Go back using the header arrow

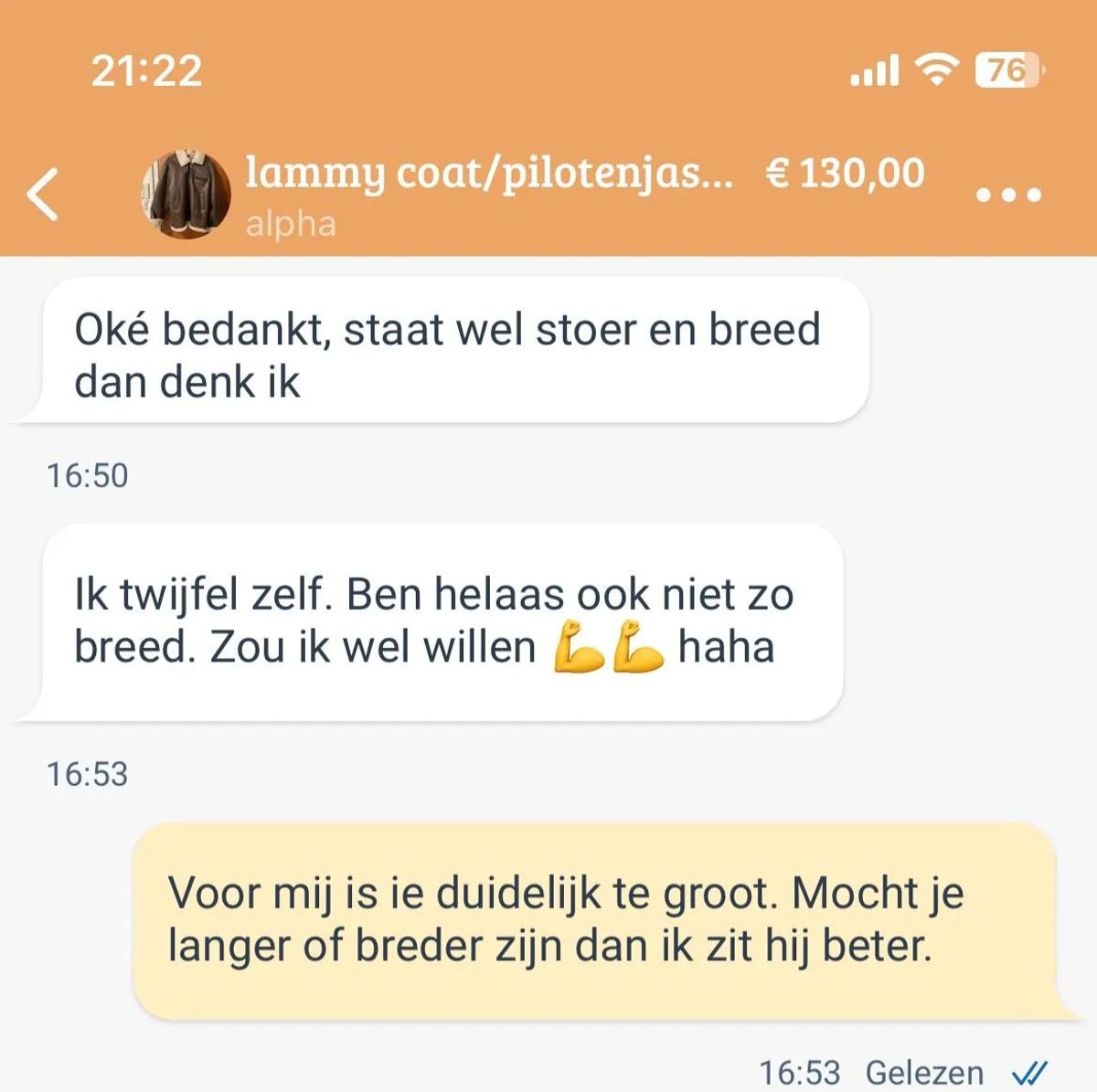pos(43,194)
